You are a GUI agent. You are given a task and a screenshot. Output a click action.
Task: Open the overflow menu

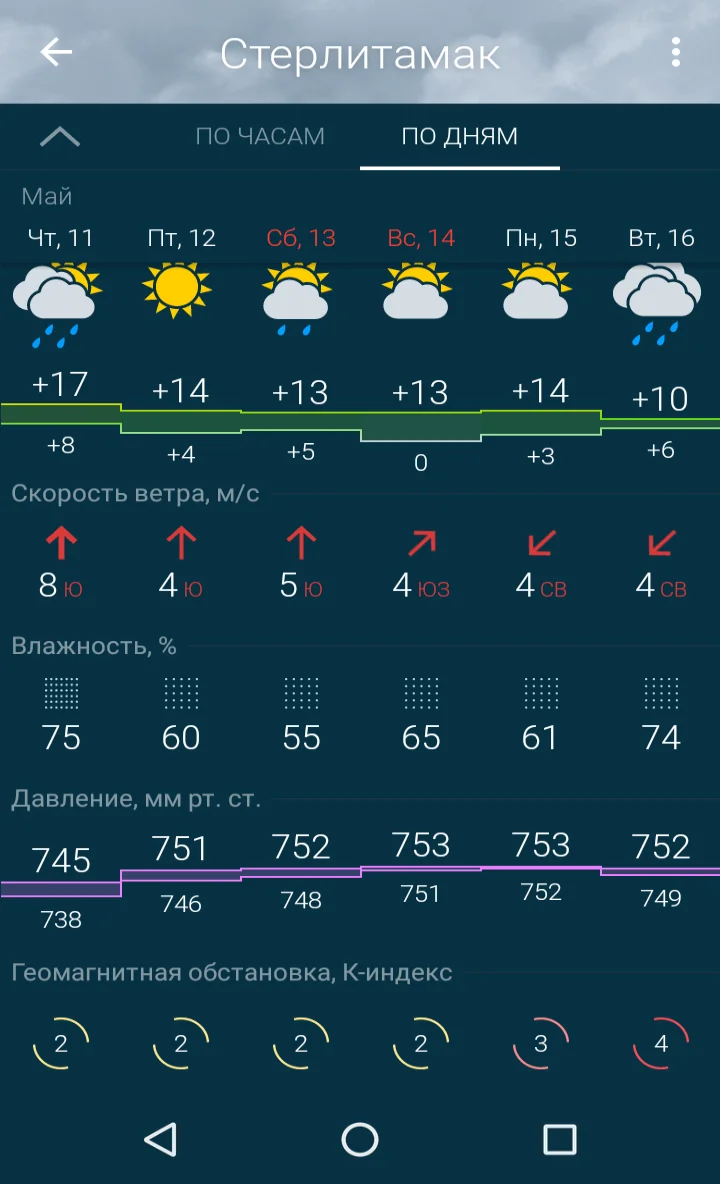point(675,52)
